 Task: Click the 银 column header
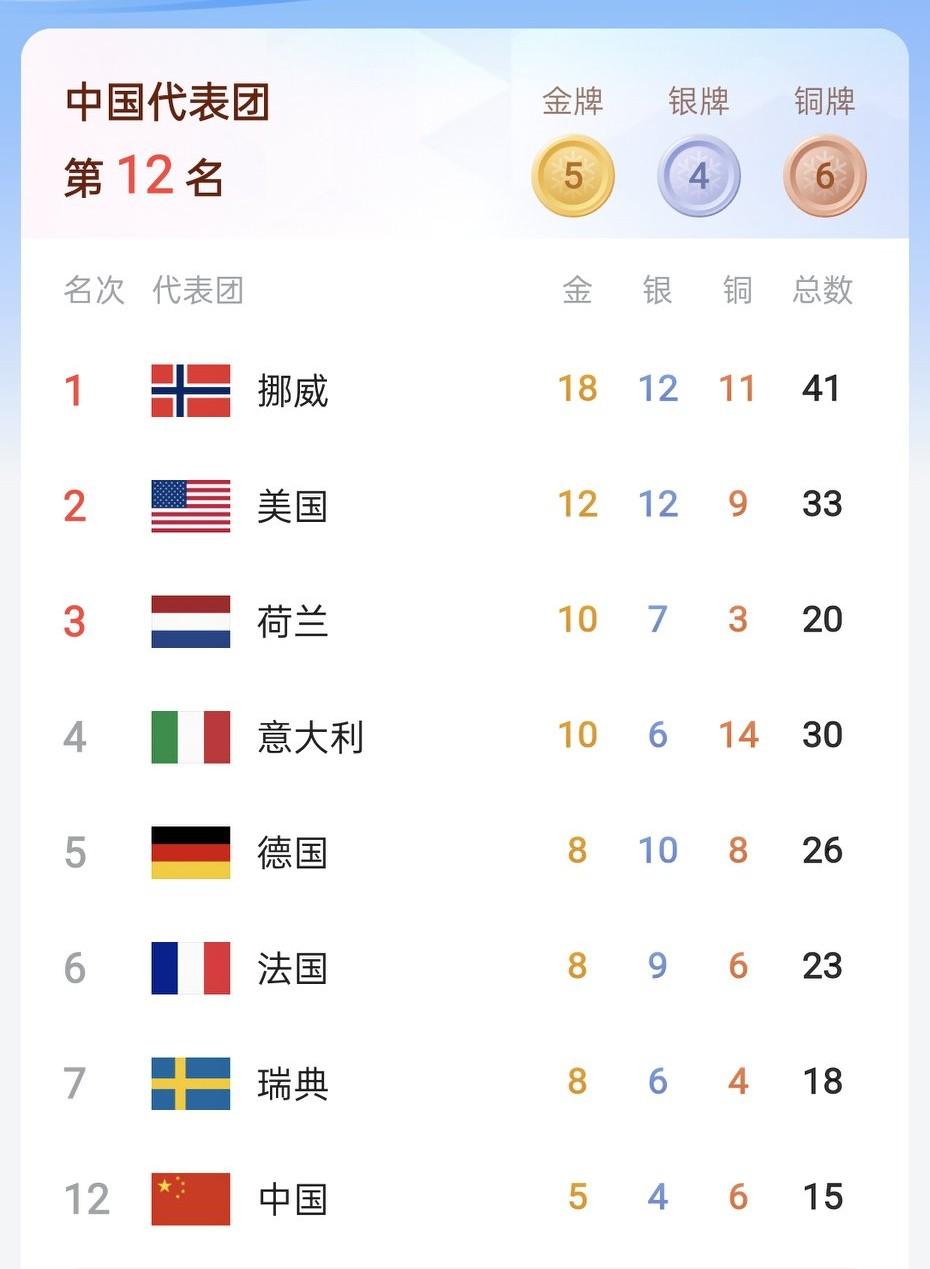[x=657, y=290]
